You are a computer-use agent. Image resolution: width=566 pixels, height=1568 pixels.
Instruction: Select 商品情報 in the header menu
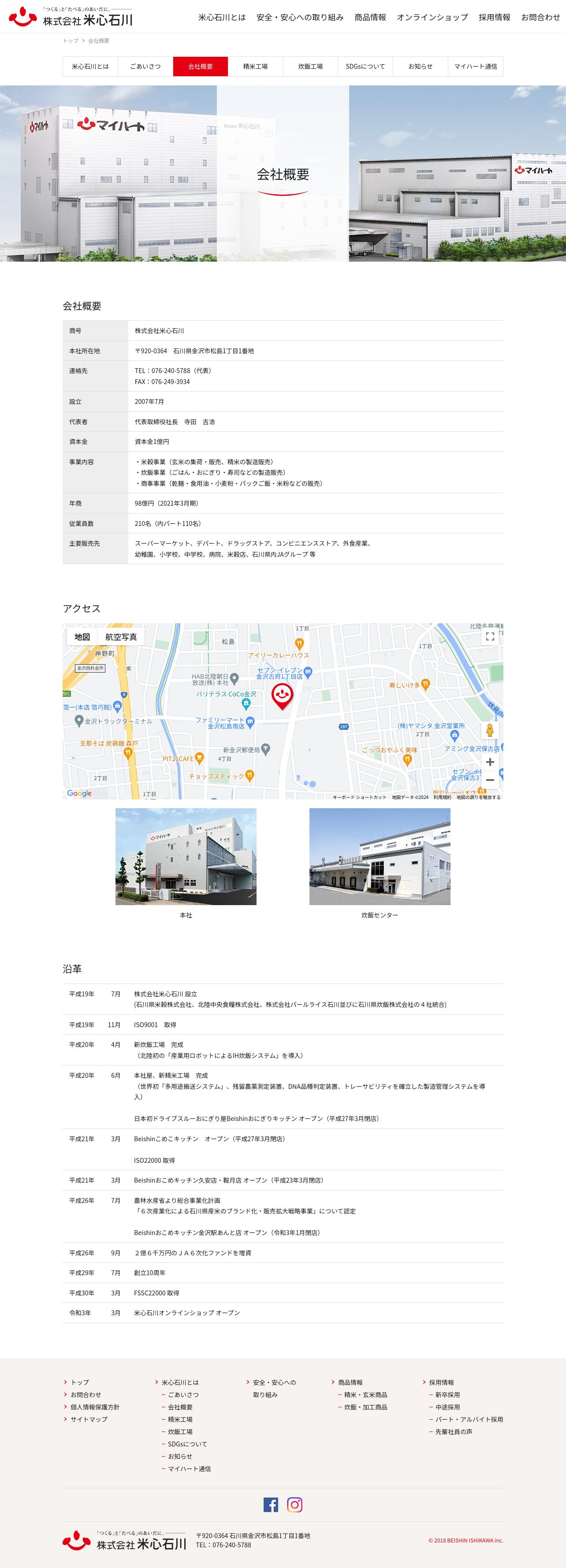[370, 17]
